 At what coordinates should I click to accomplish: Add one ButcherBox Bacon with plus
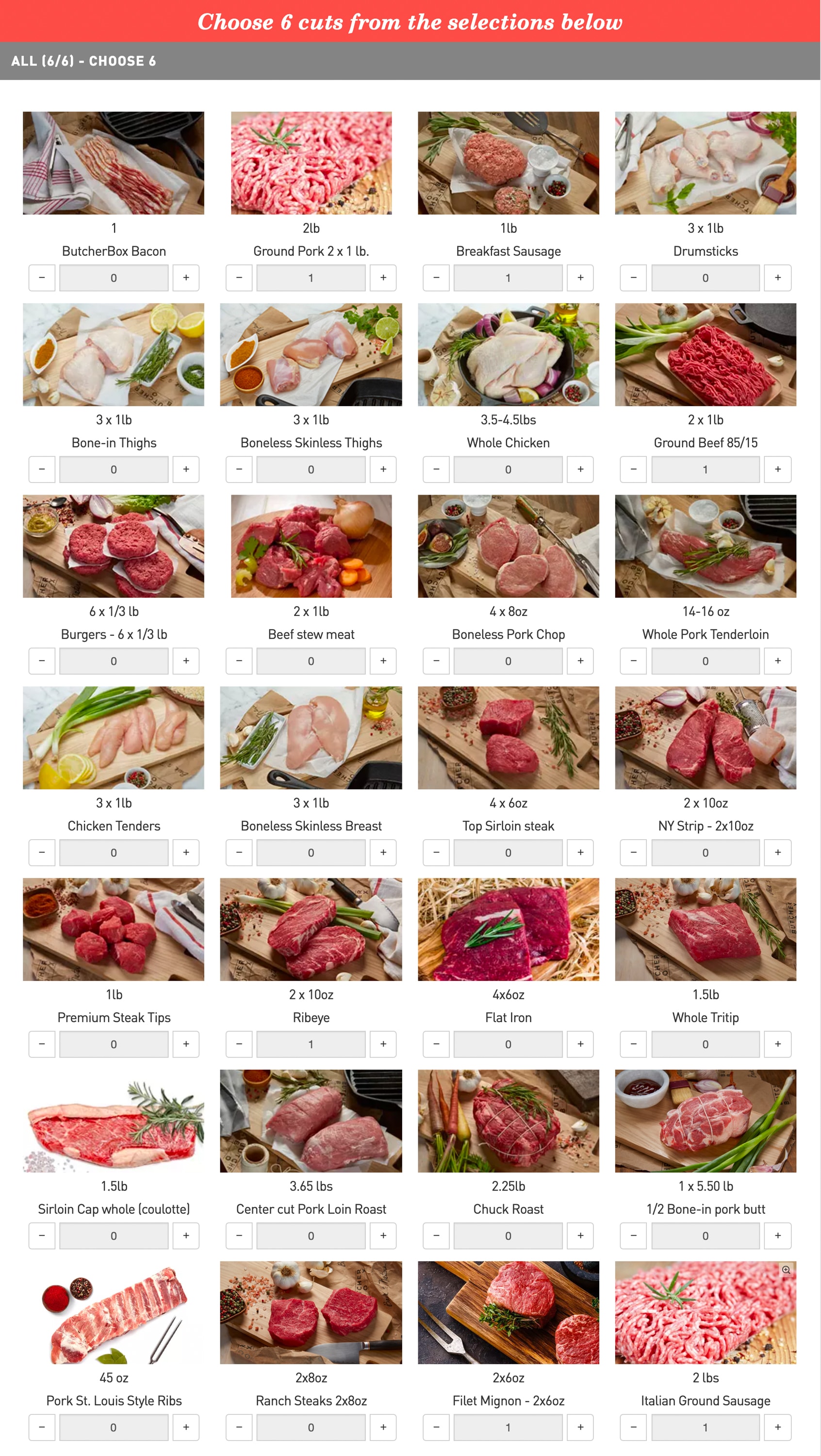[x=186, y=278]
